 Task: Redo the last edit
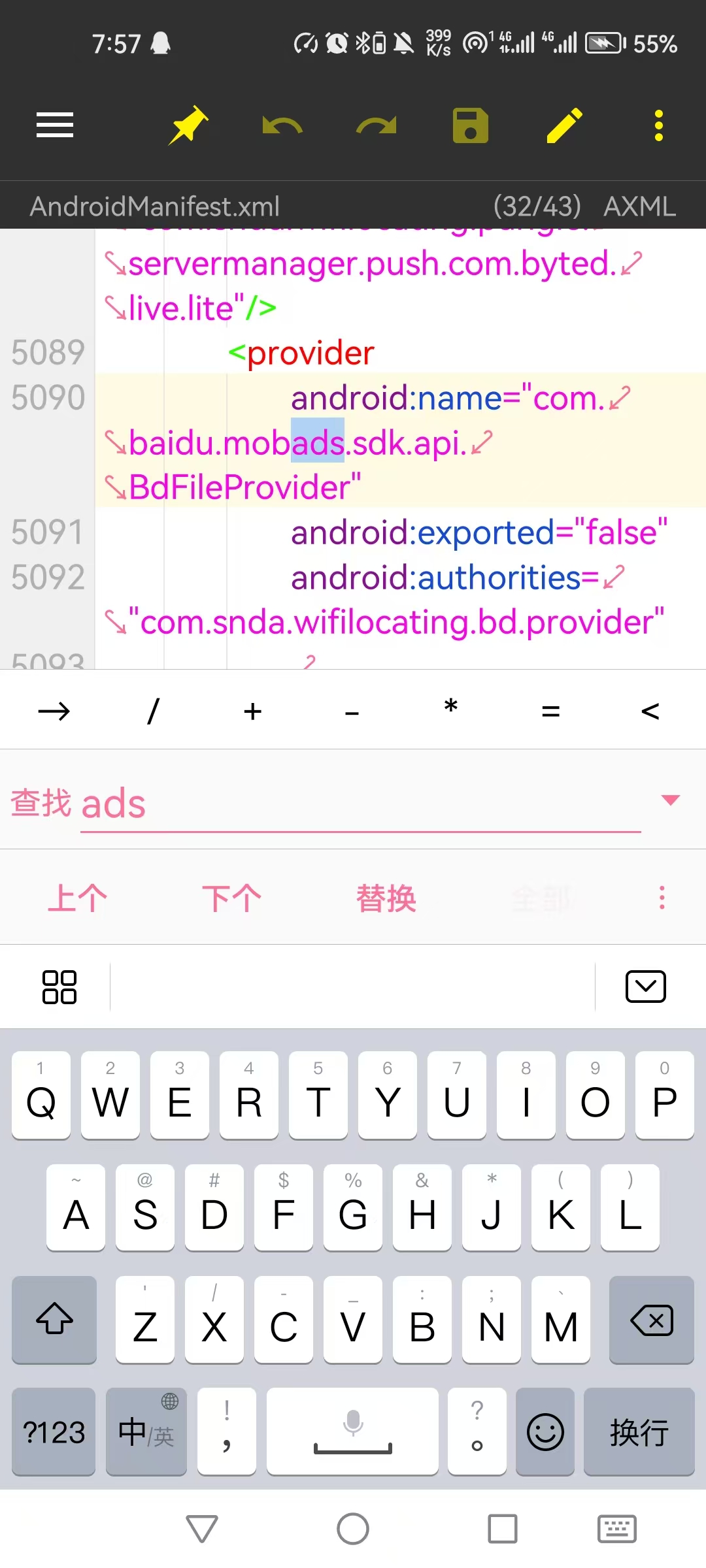click(x=377, y=125)
